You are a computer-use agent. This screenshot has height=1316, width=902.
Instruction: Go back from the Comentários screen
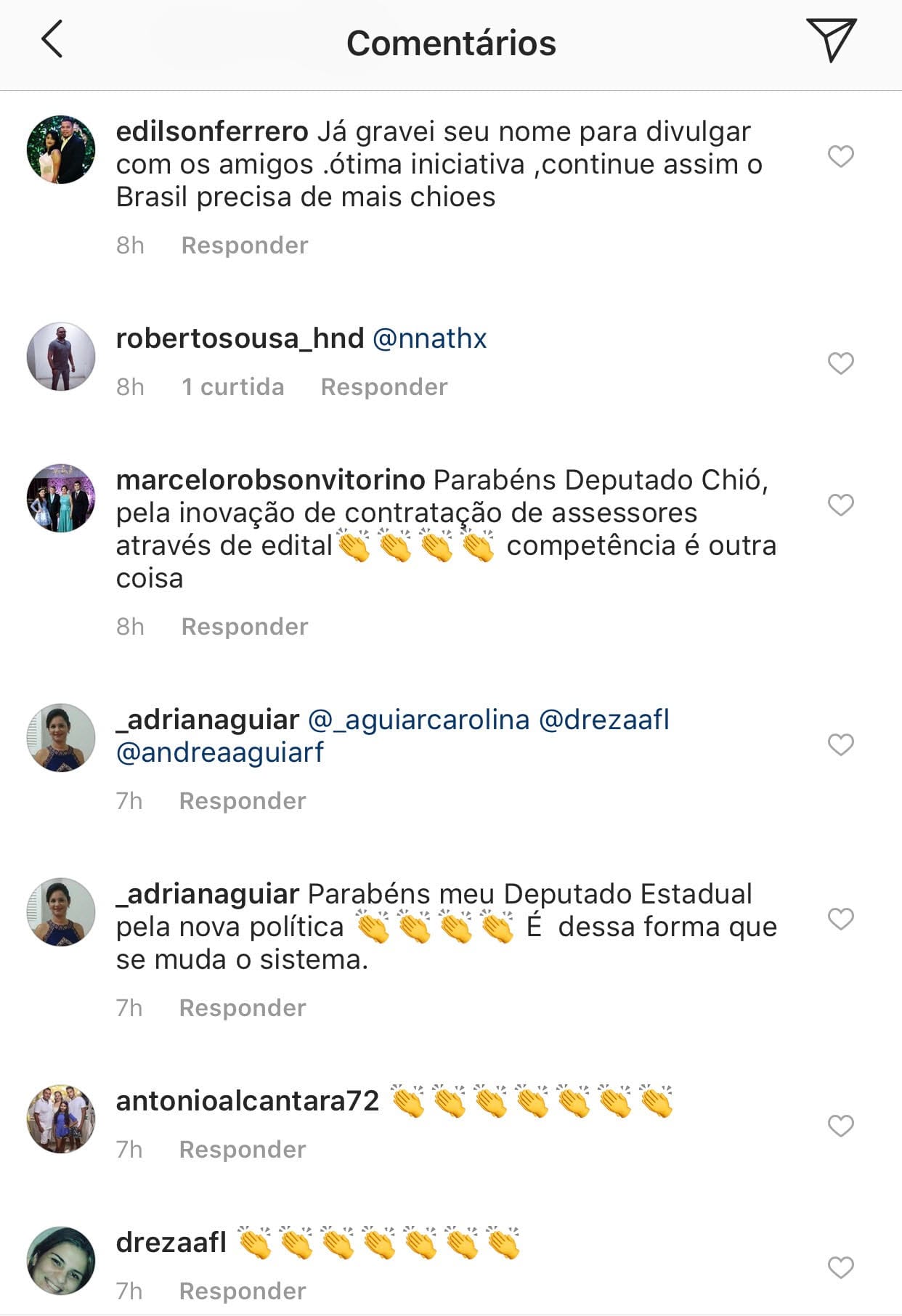point(52,40)
